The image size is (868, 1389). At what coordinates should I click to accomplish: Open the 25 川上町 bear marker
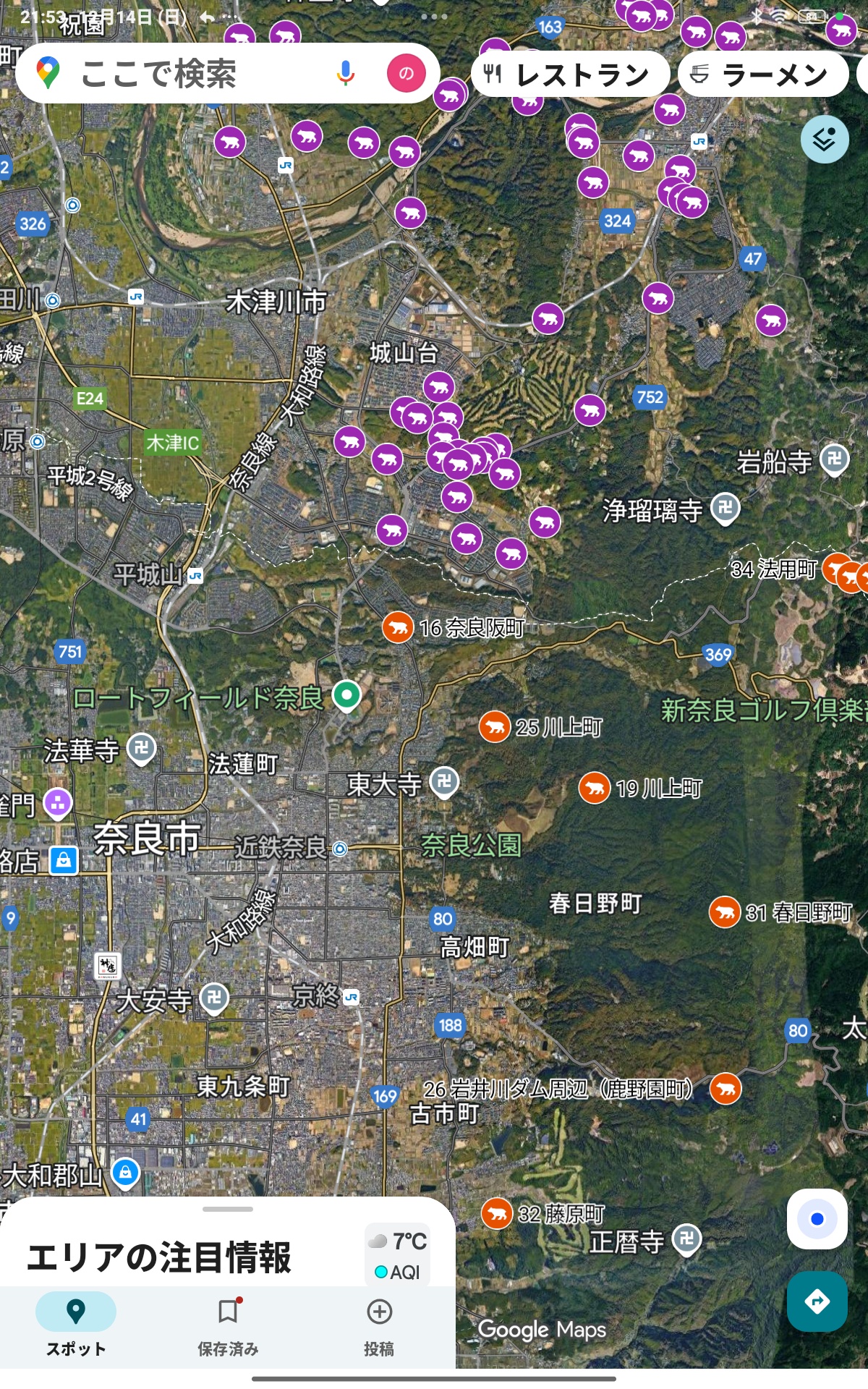tap(495, 726)
